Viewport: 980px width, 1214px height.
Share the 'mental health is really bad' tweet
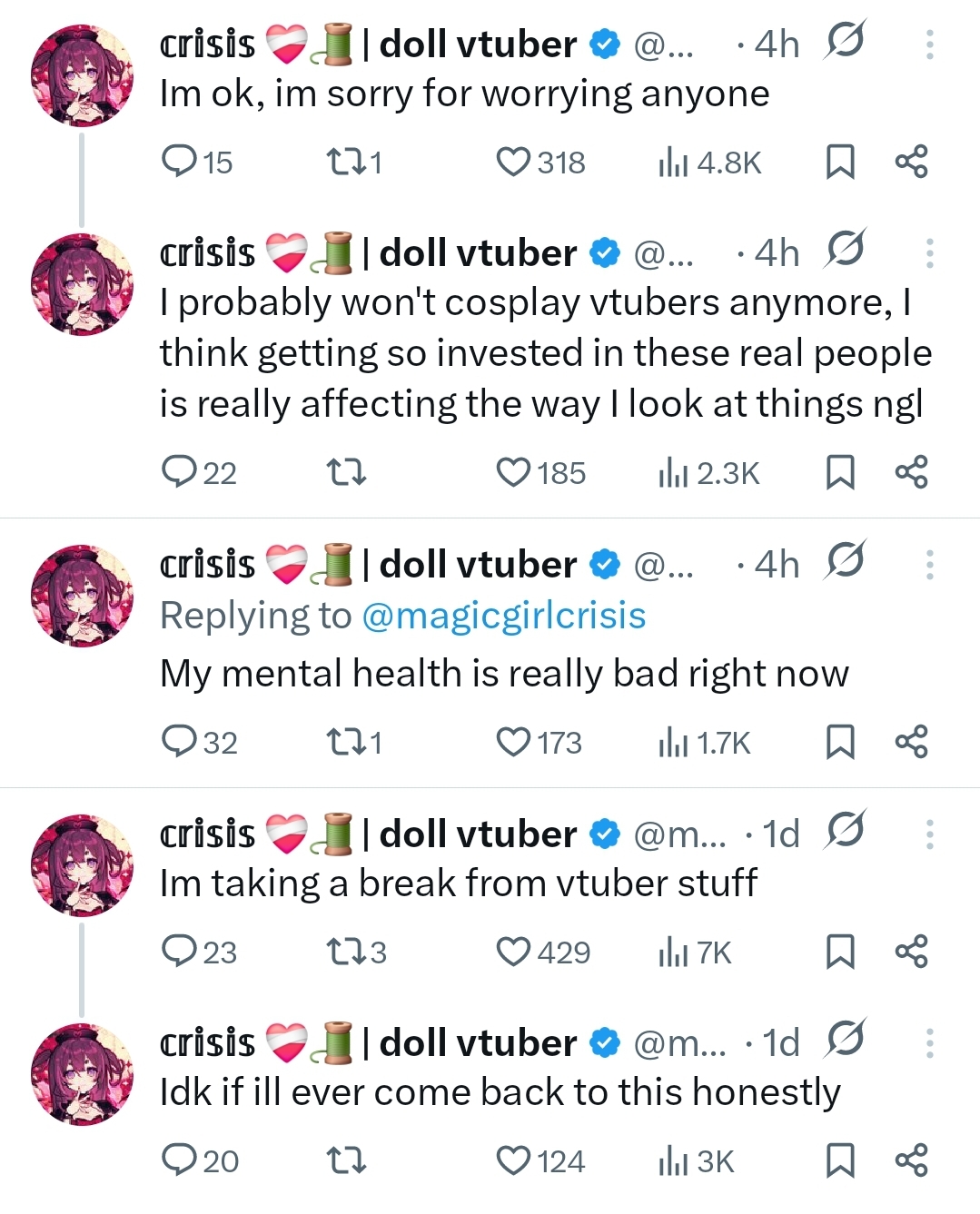click(911, 742)
